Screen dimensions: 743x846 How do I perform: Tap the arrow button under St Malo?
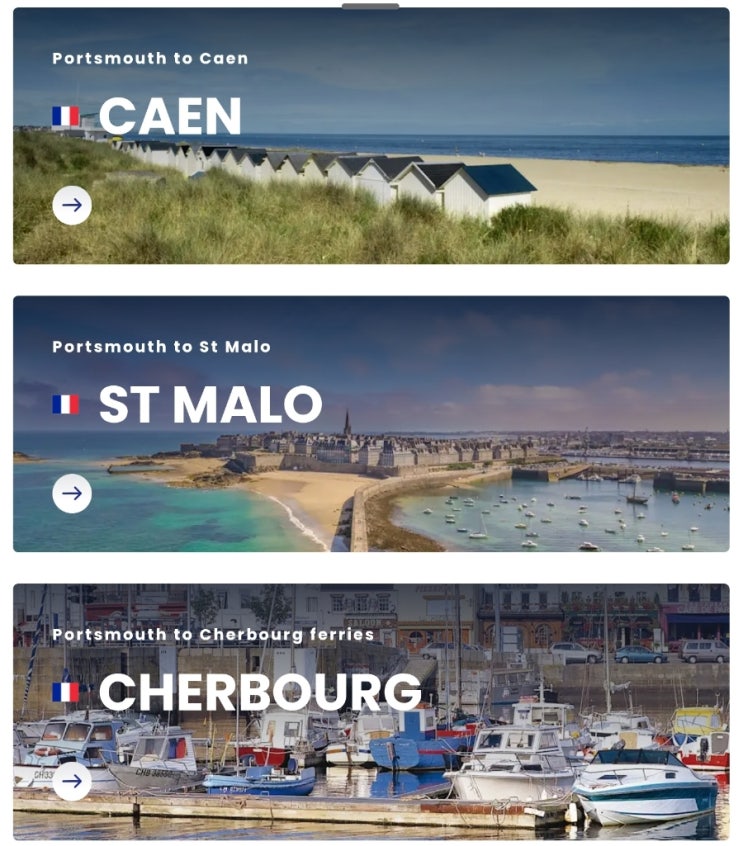(x=72, y=493)
